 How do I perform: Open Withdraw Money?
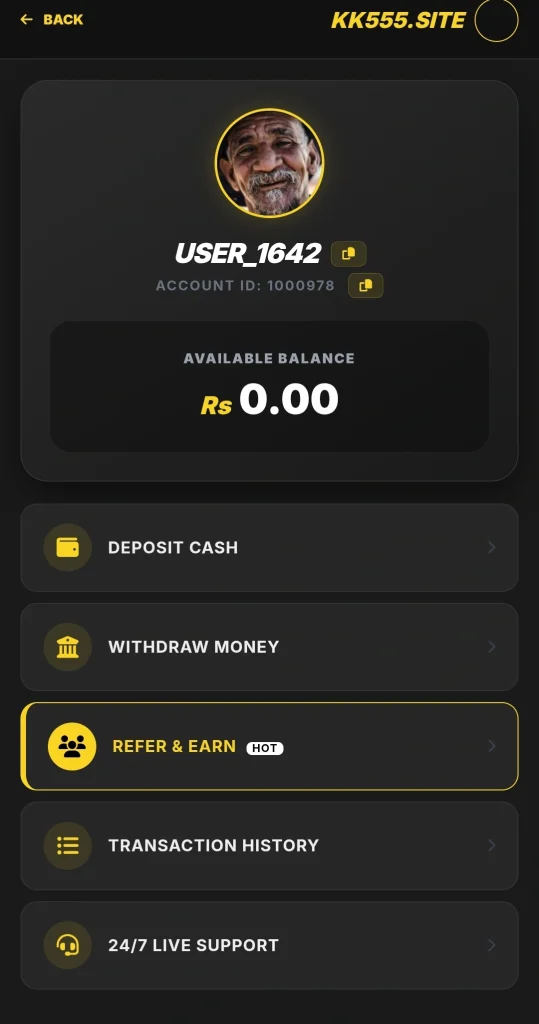tap(269, 647)
